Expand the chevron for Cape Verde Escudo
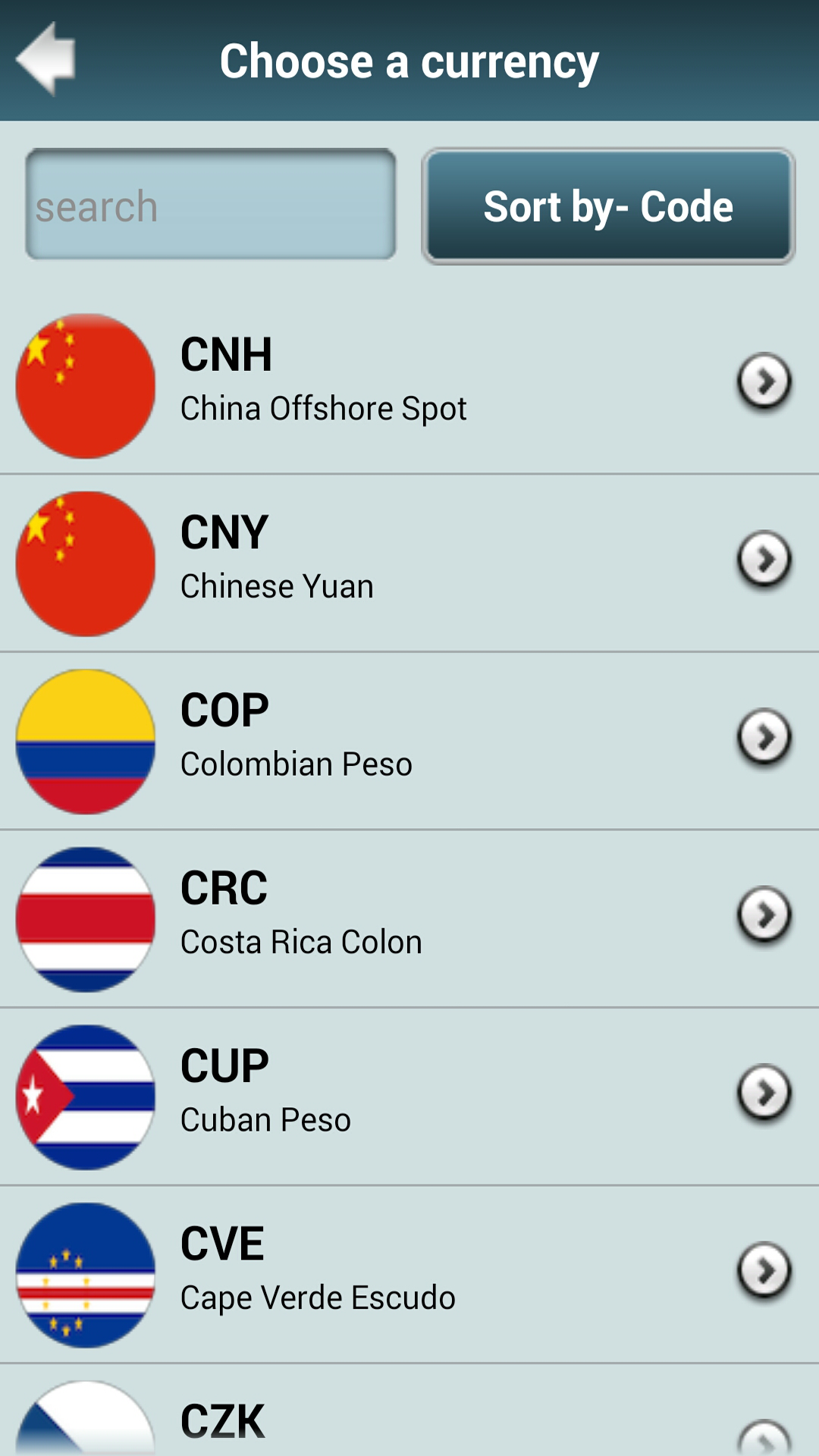Viewport: 819px width, 1456px height. 764,1271
